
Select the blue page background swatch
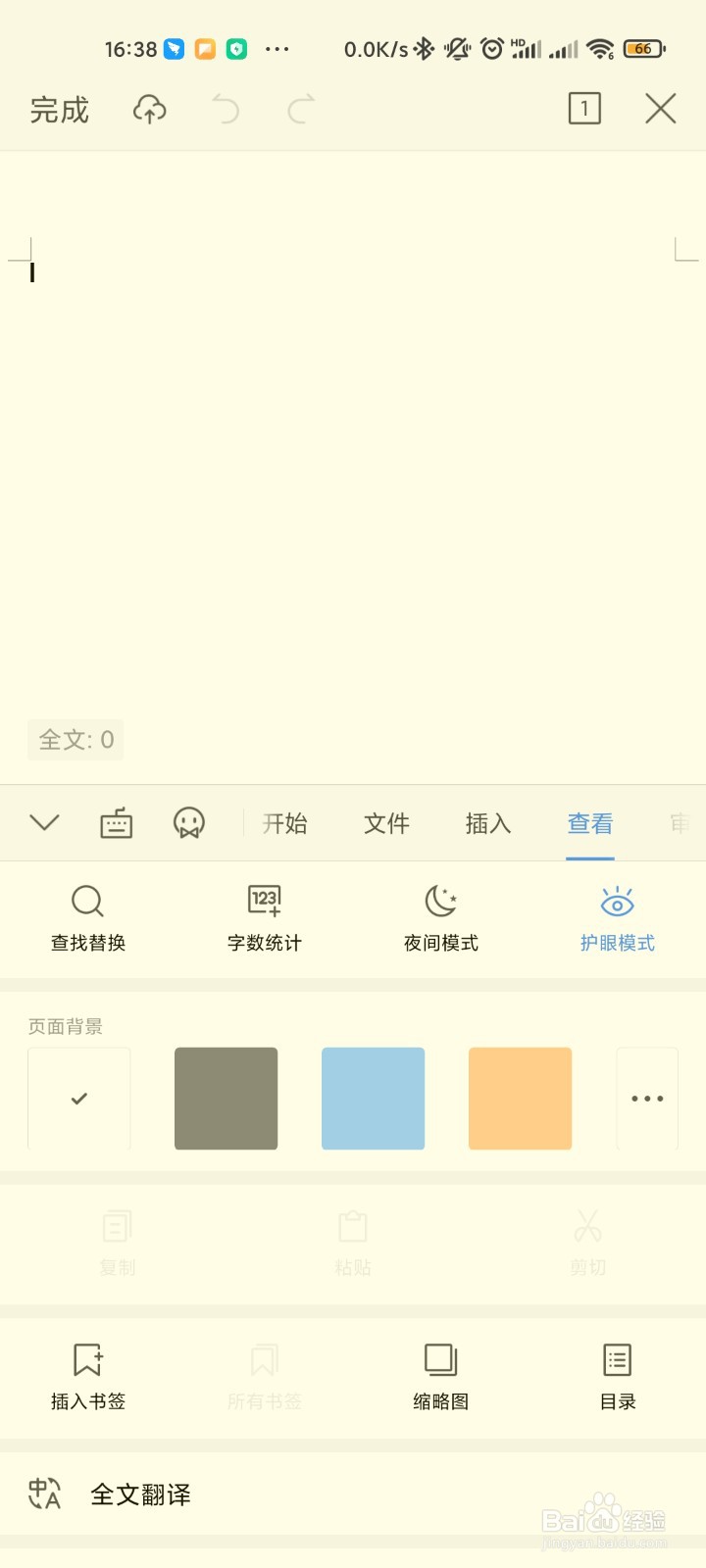[373, 1098]
